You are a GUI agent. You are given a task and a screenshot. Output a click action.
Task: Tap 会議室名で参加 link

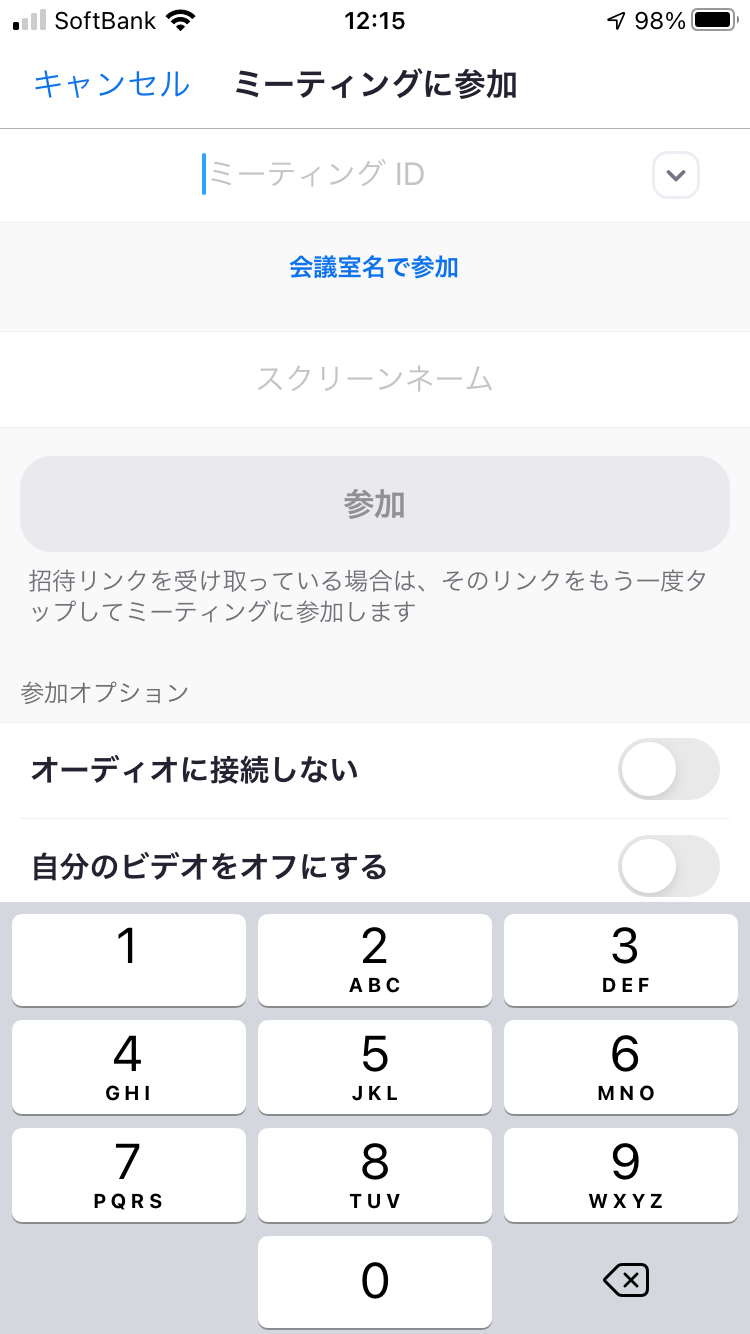coord(374,267)
